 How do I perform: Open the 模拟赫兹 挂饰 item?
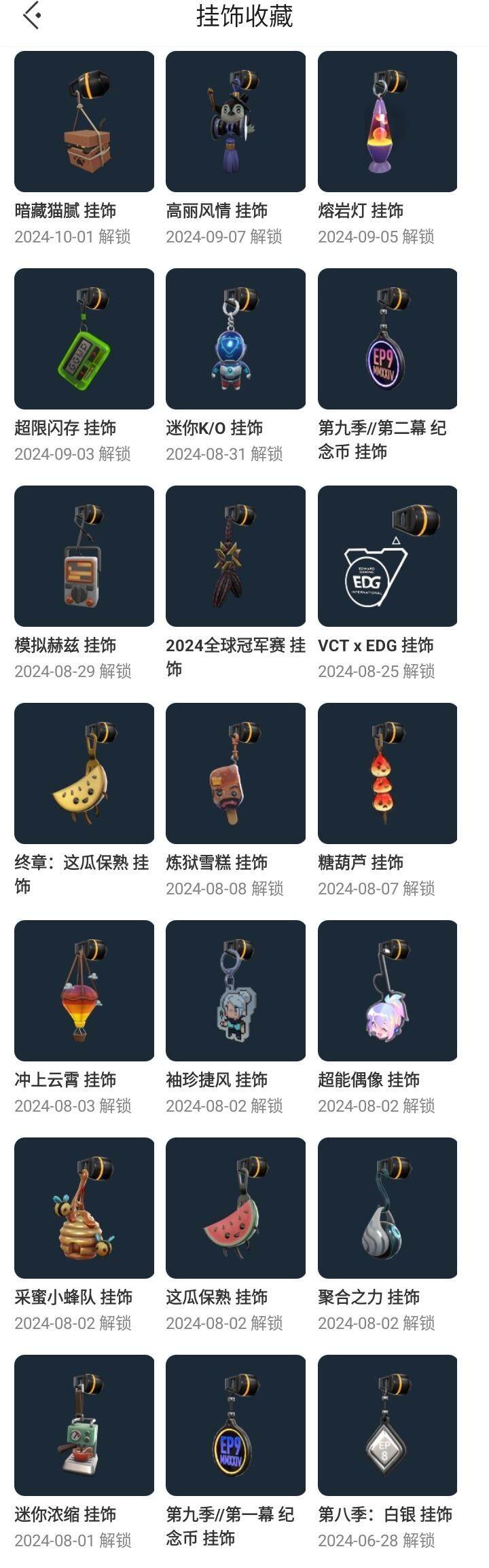coord(84,556)
